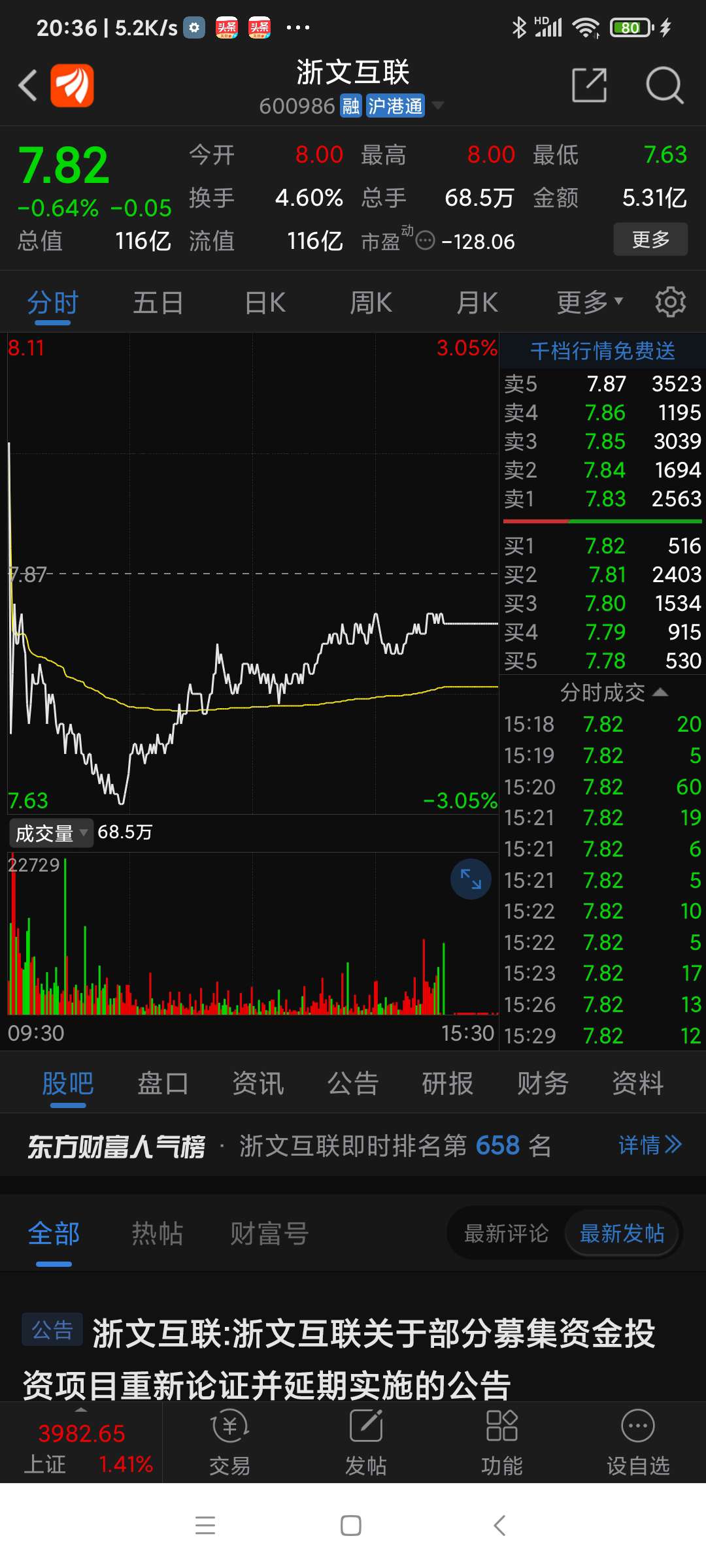View 详情 of popularity ranking
The image size is (706, 1568).
650,1145
